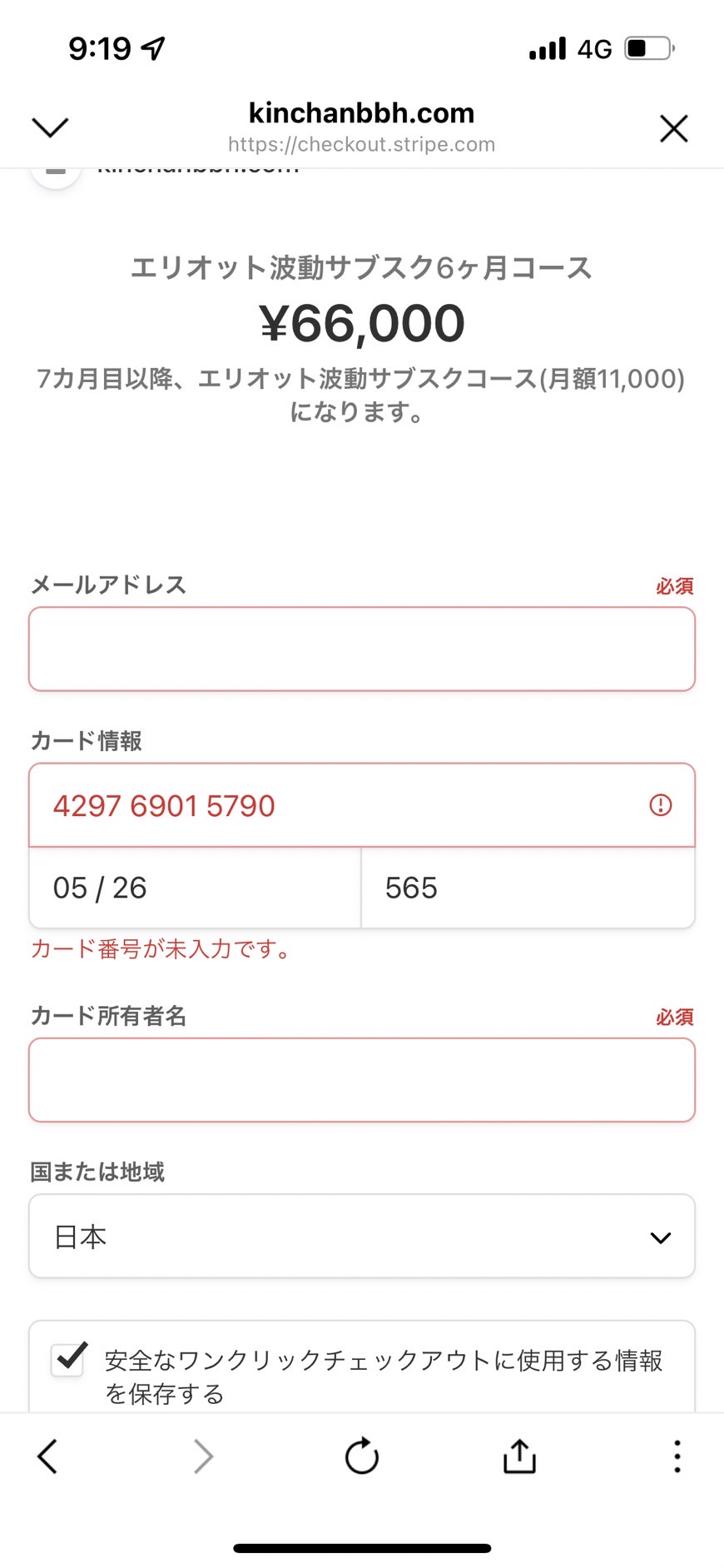Open the share sheet icon
Viewport: 724px width, 1568px height.
pyautogui.click(x=519, y=1456)
